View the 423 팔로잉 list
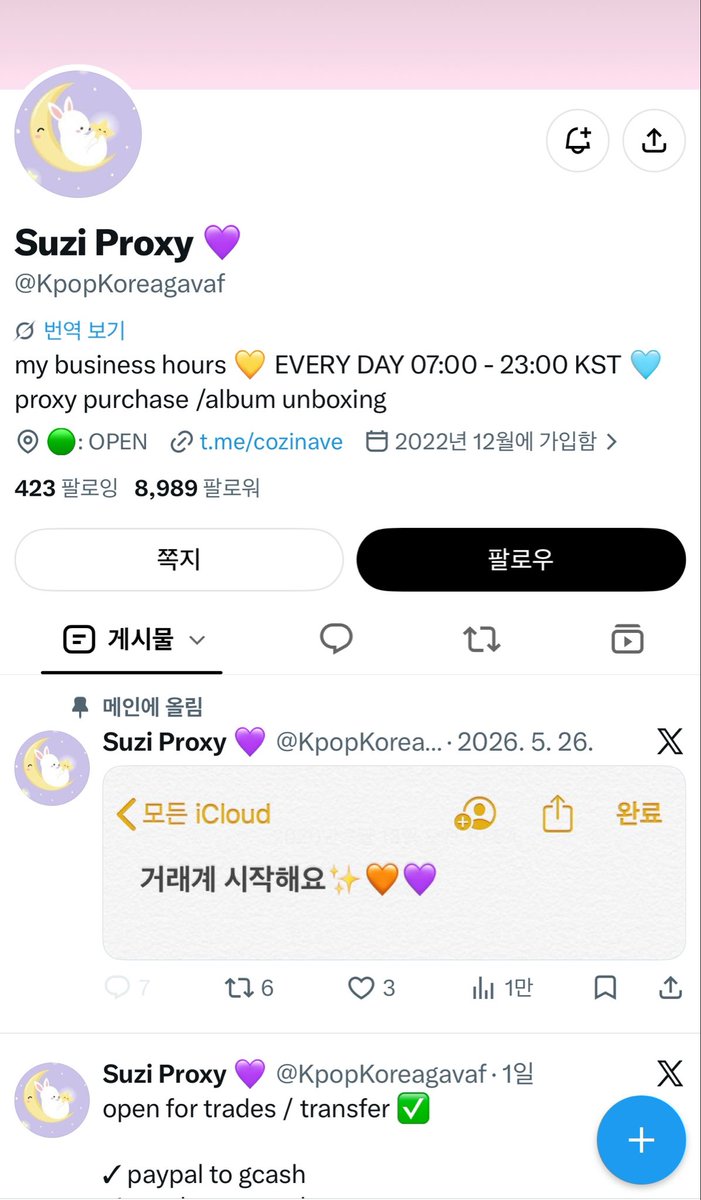701x1200 pixels. (66, 488)
